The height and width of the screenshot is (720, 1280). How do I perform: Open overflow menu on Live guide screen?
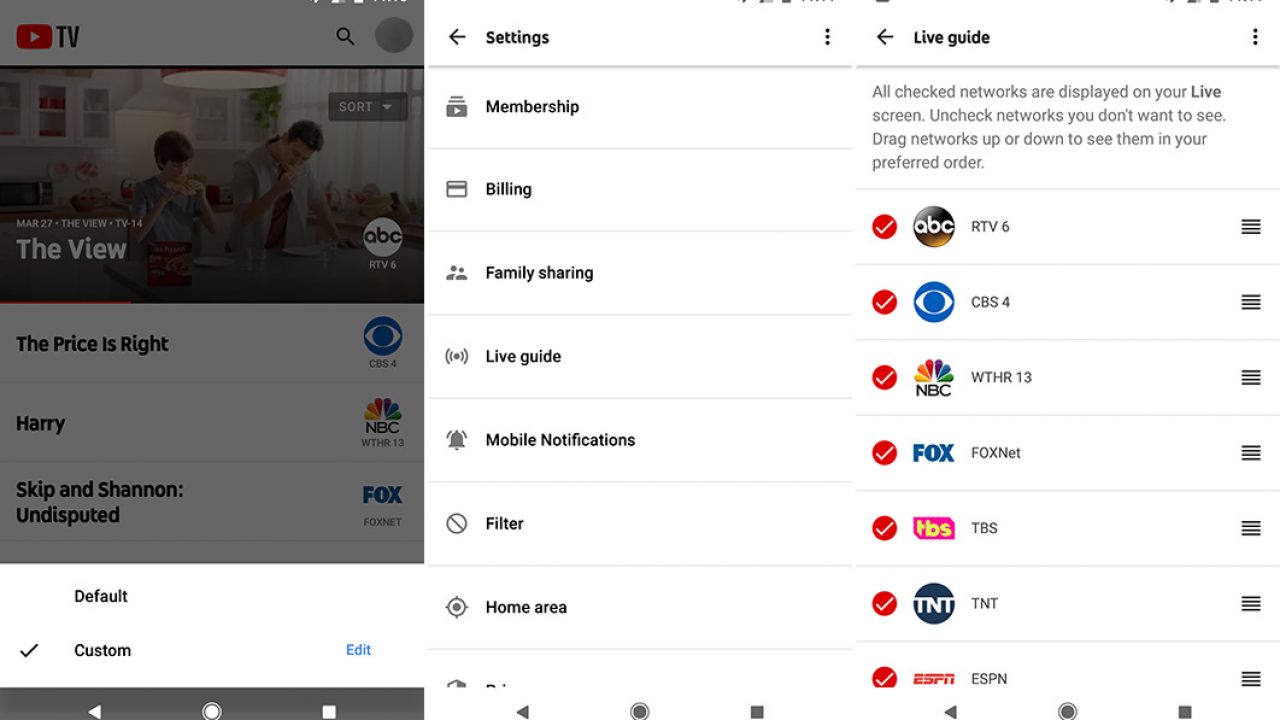[1255, 37]
